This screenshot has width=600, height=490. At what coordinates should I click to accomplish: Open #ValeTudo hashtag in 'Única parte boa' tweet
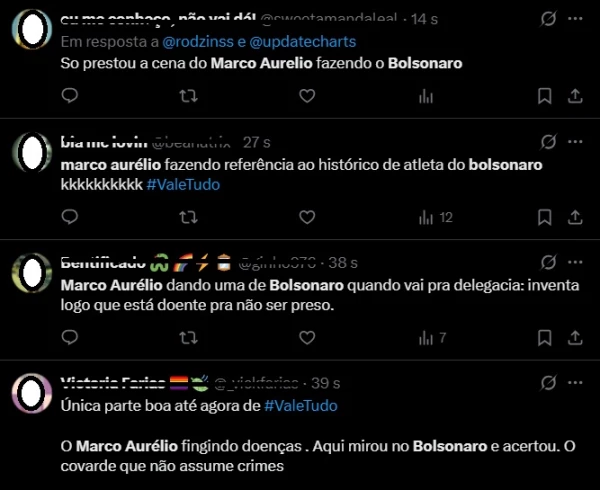point(301,405)
